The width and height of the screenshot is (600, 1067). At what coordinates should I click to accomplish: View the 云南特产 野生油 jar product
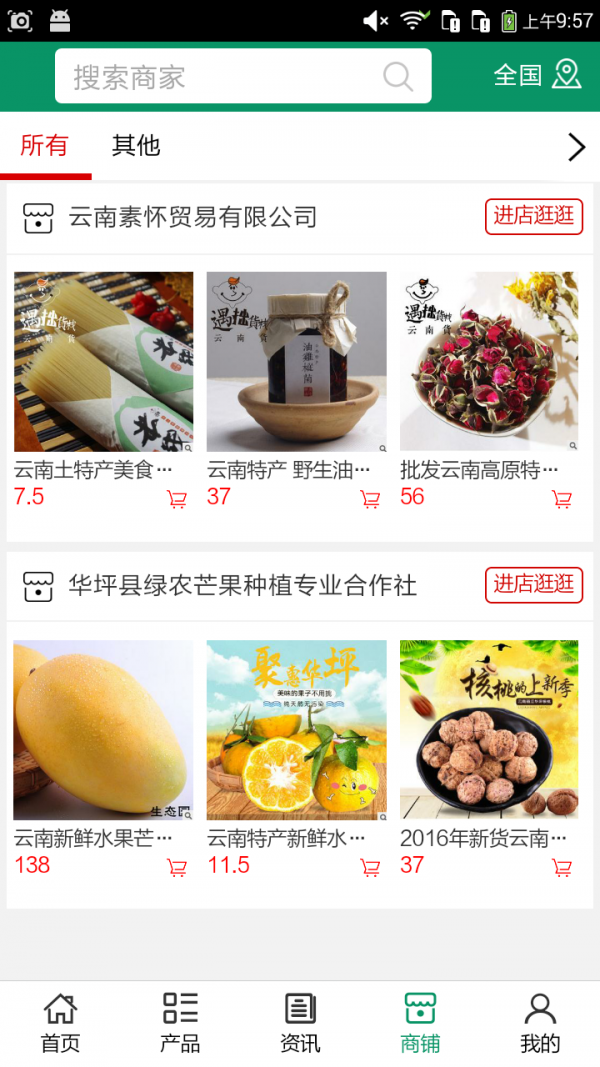tap(296, 362)
